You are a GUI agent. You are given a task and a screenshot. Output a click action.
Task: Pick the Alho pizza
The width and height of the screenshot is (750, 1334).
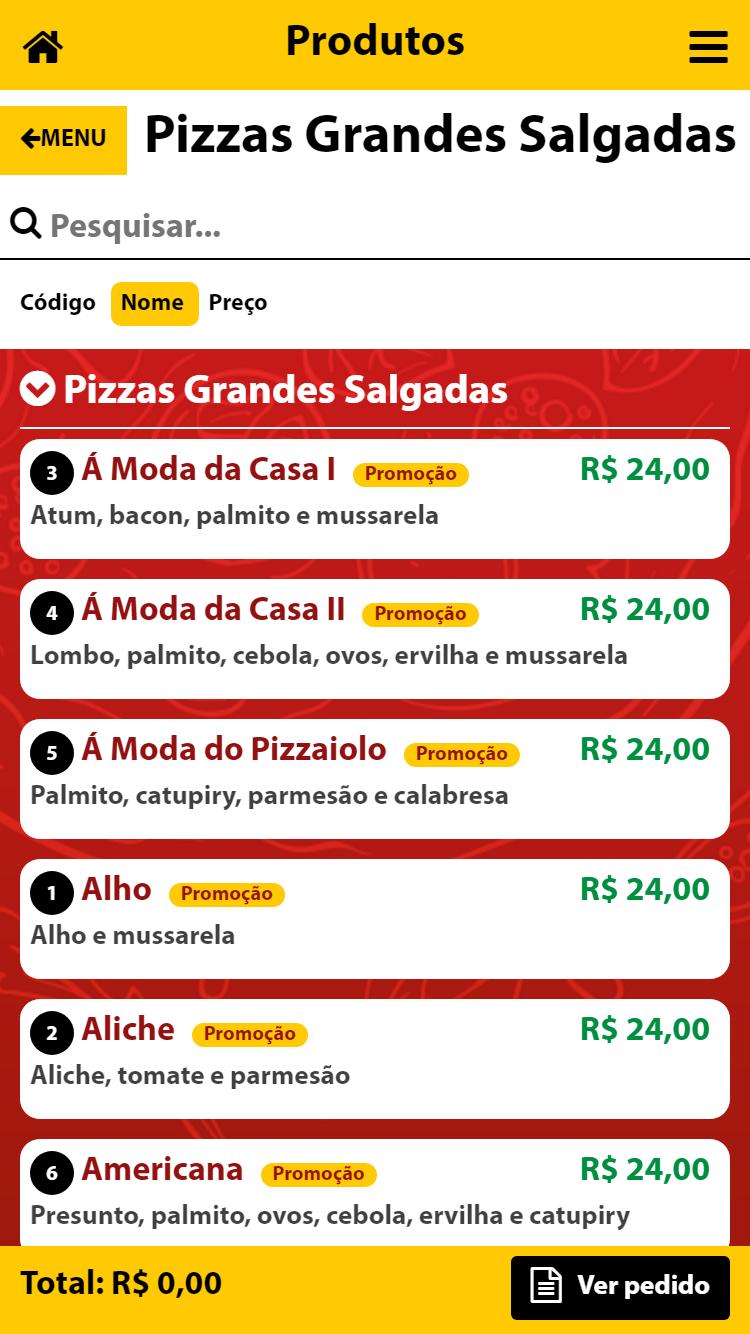pos(375,918)
